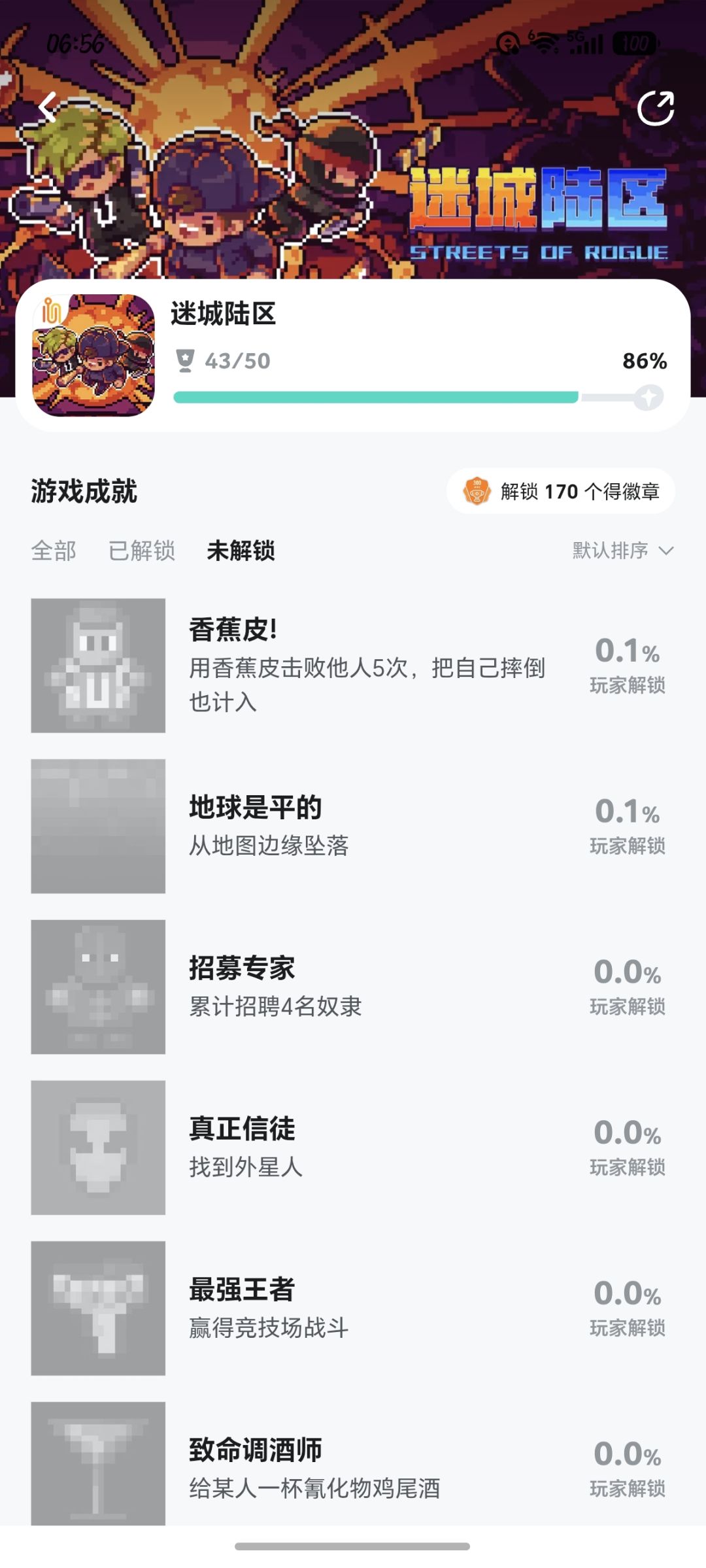This screenshot has width=706, height=1568.
Task: View the 真正信徒 achievement details
Action: point(353,1148)
